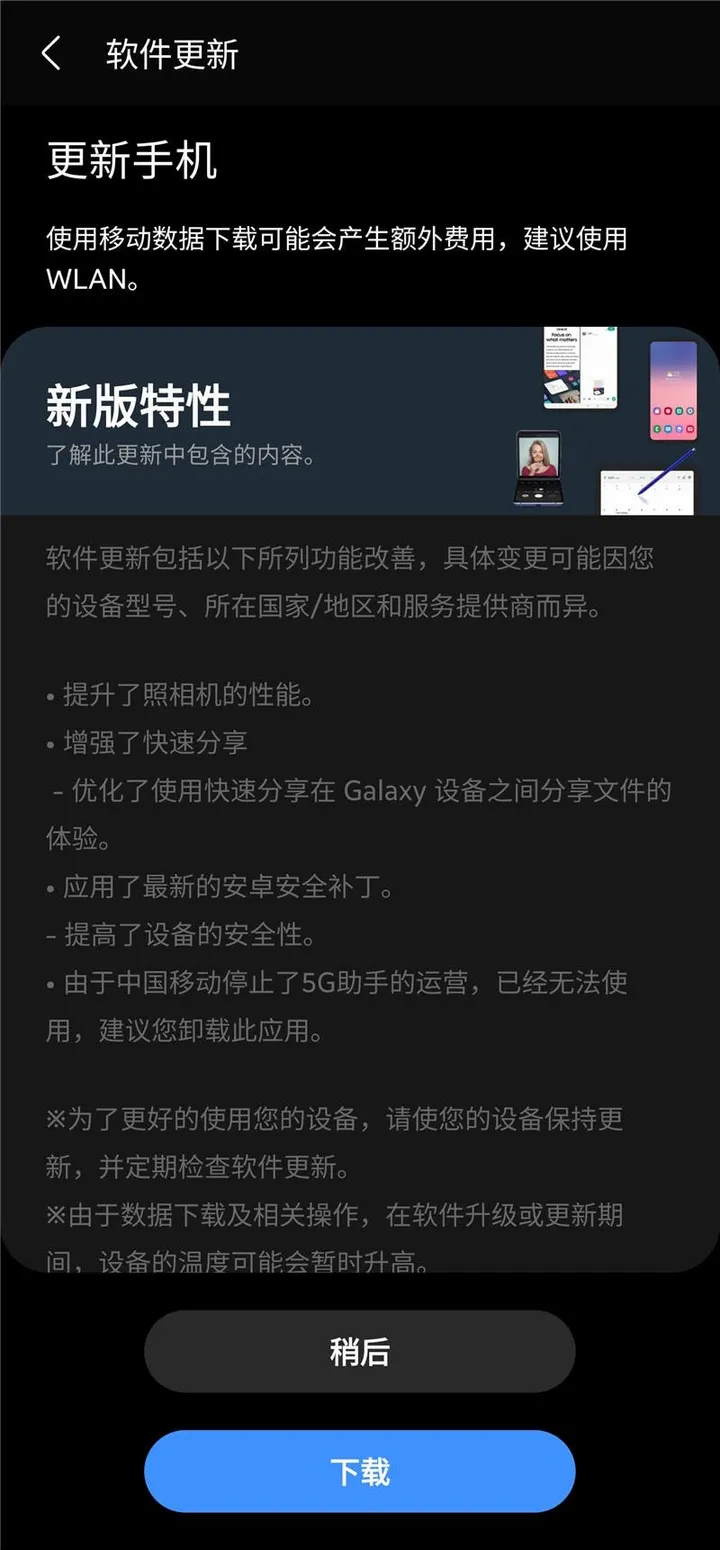Go back from the 软件更新 screen

pyautogui.click(x=51, y=54)
